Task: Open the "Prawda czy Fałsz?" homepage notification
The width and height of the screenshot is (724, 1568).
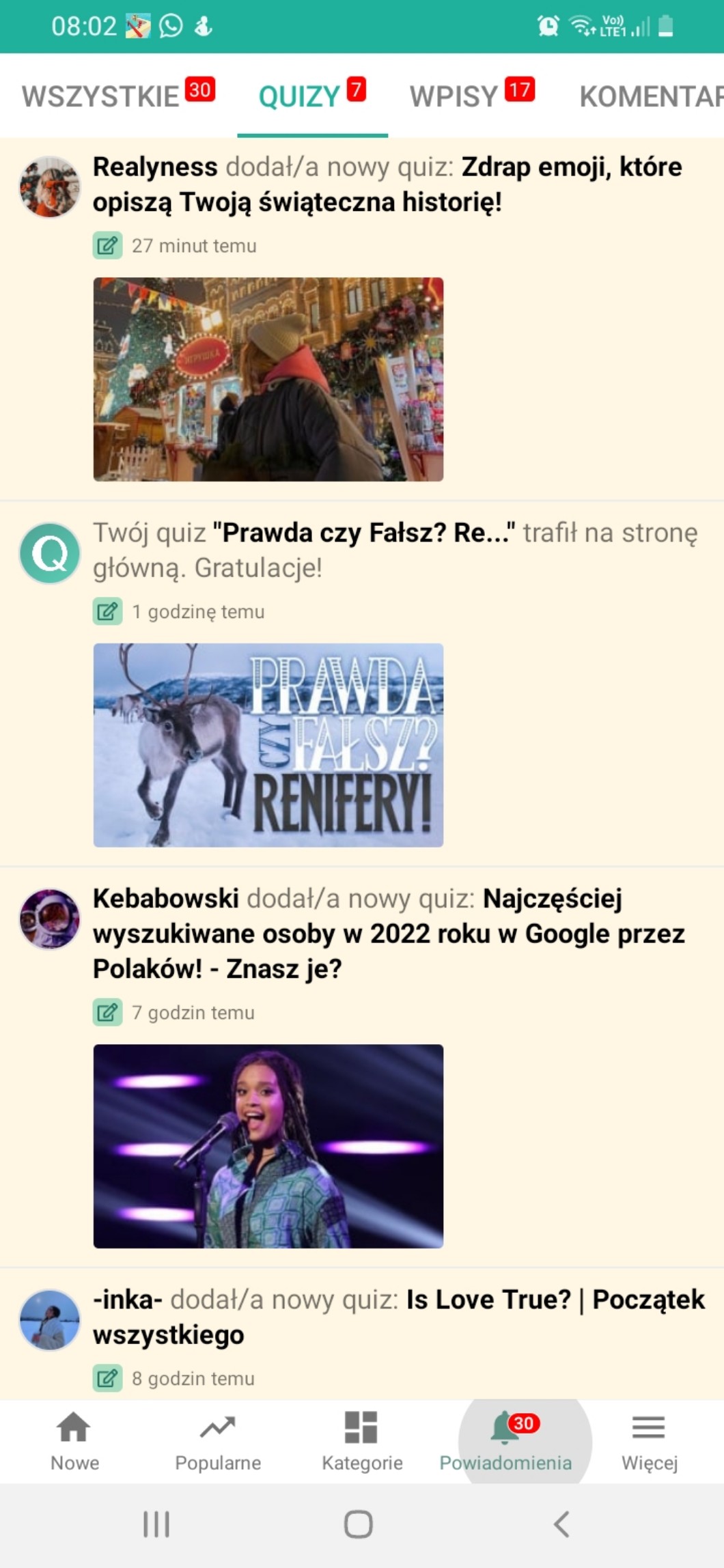Action: pos(395,550)
